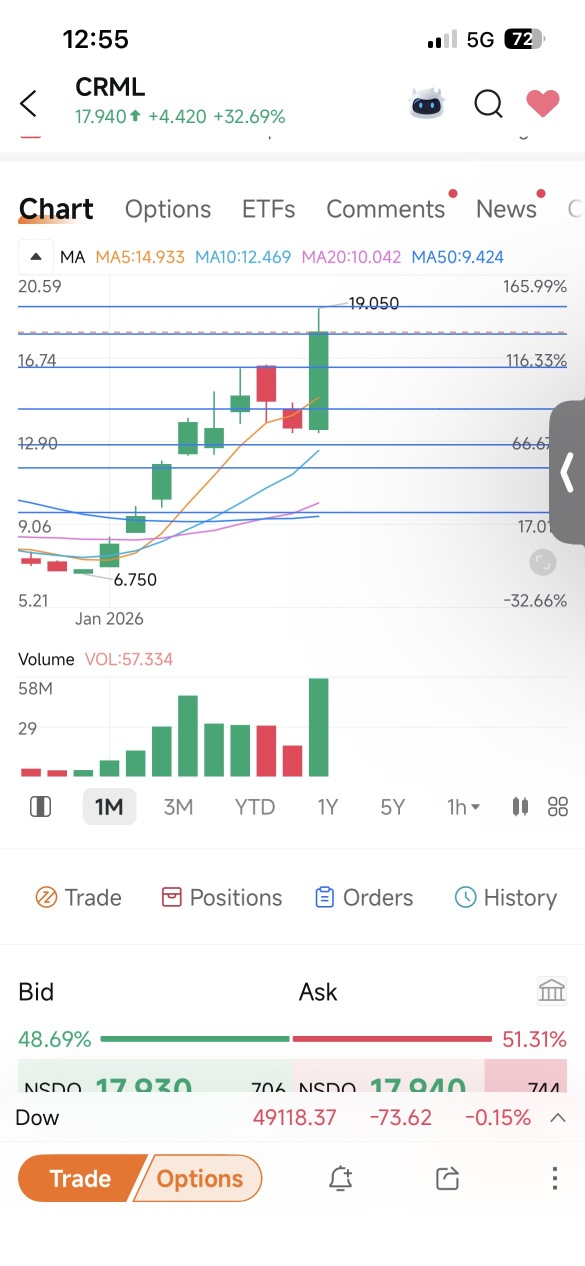Open the search magnifier
The height and width of the screenshot is (1266, 585).
coord(488,103)
